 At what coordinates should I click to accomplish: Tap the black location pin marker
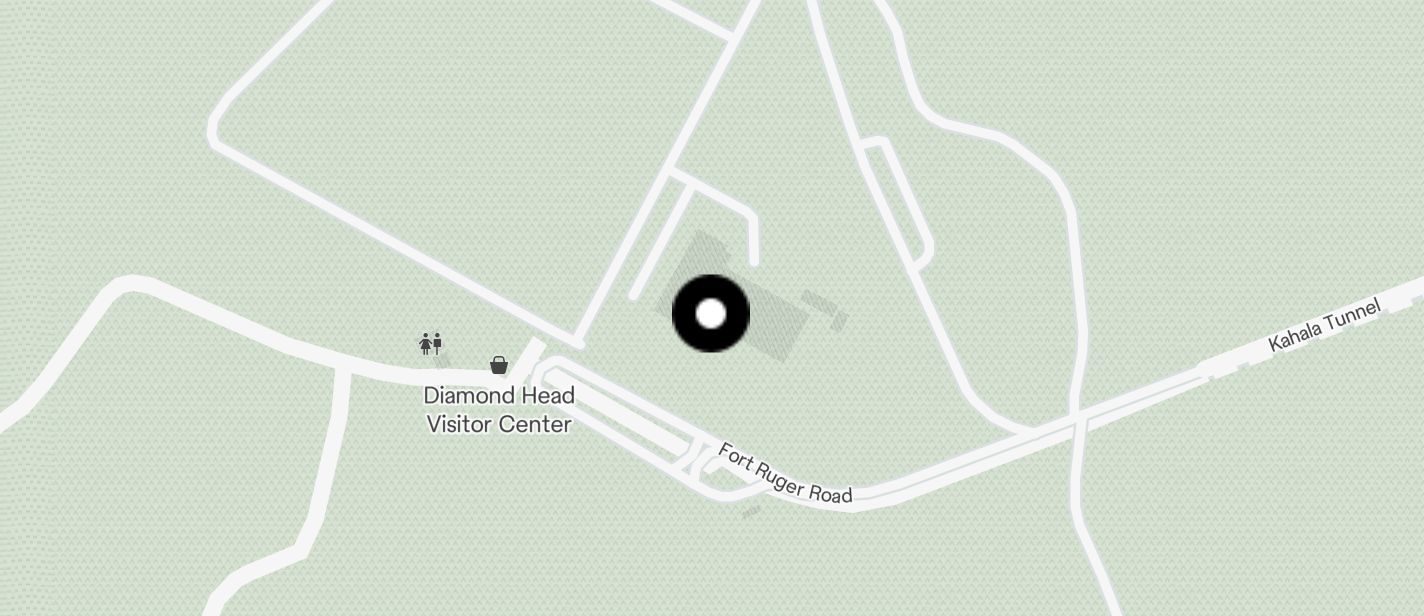point(710,314)
